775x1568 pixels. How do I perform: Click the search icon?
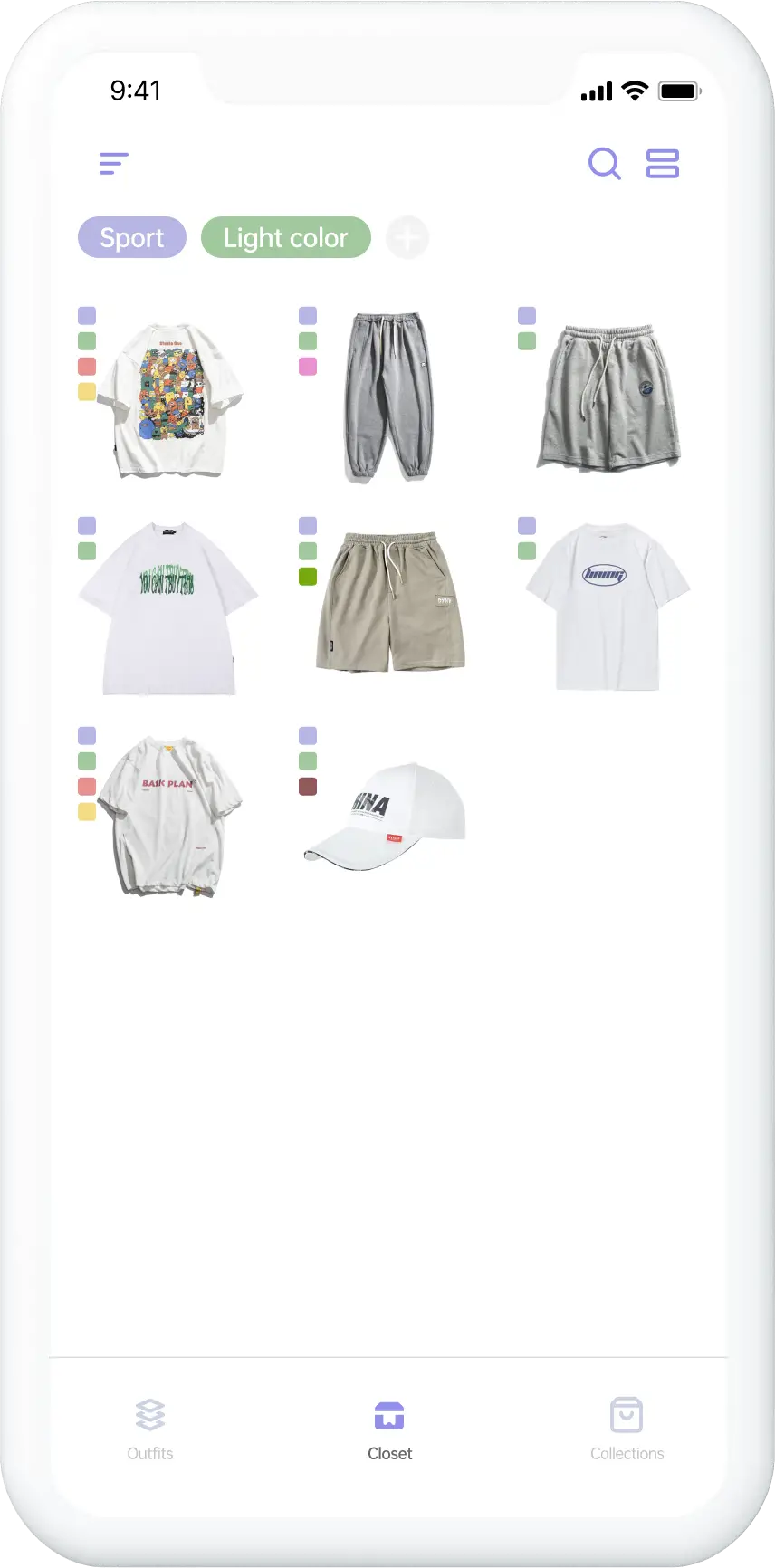[x=605, y=164]
